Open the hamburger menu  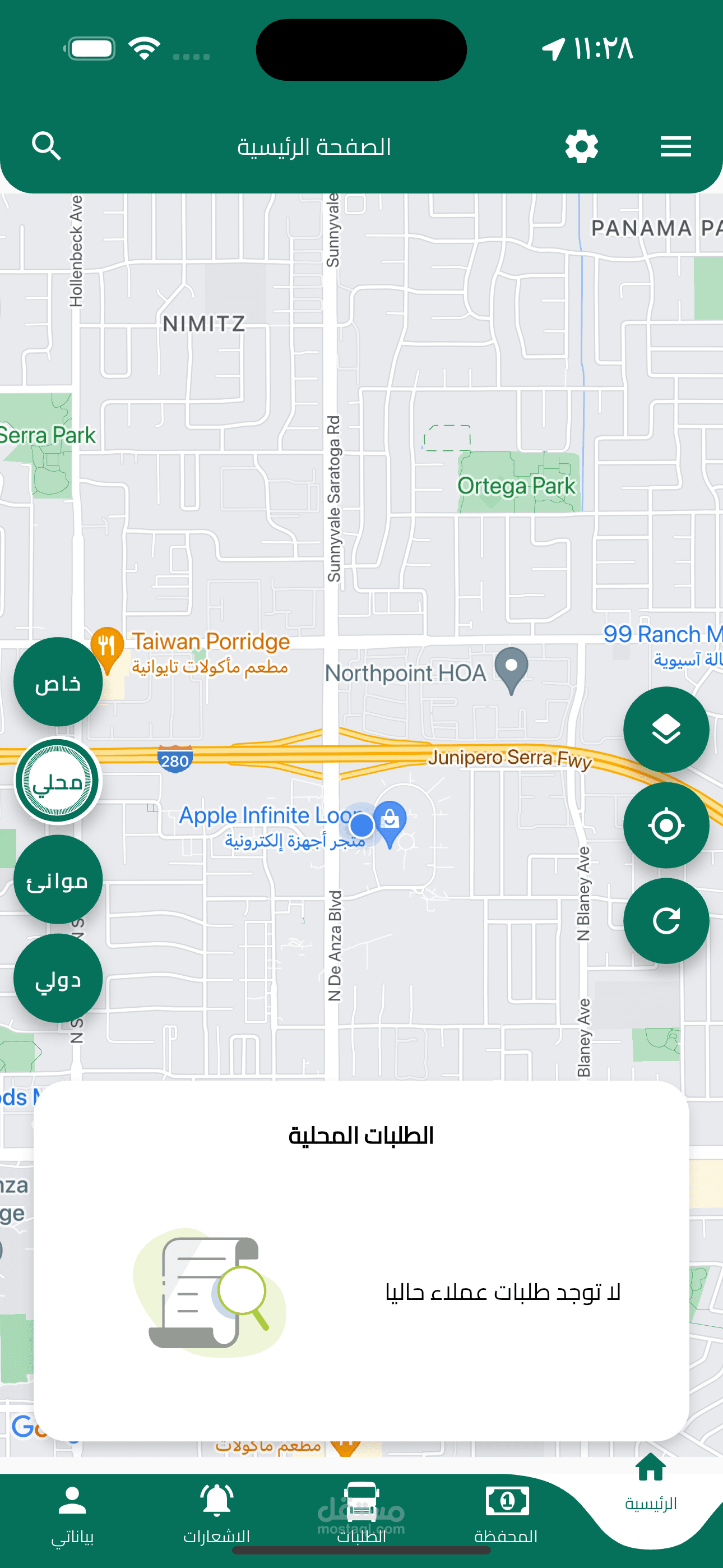(x=675, y=146)
